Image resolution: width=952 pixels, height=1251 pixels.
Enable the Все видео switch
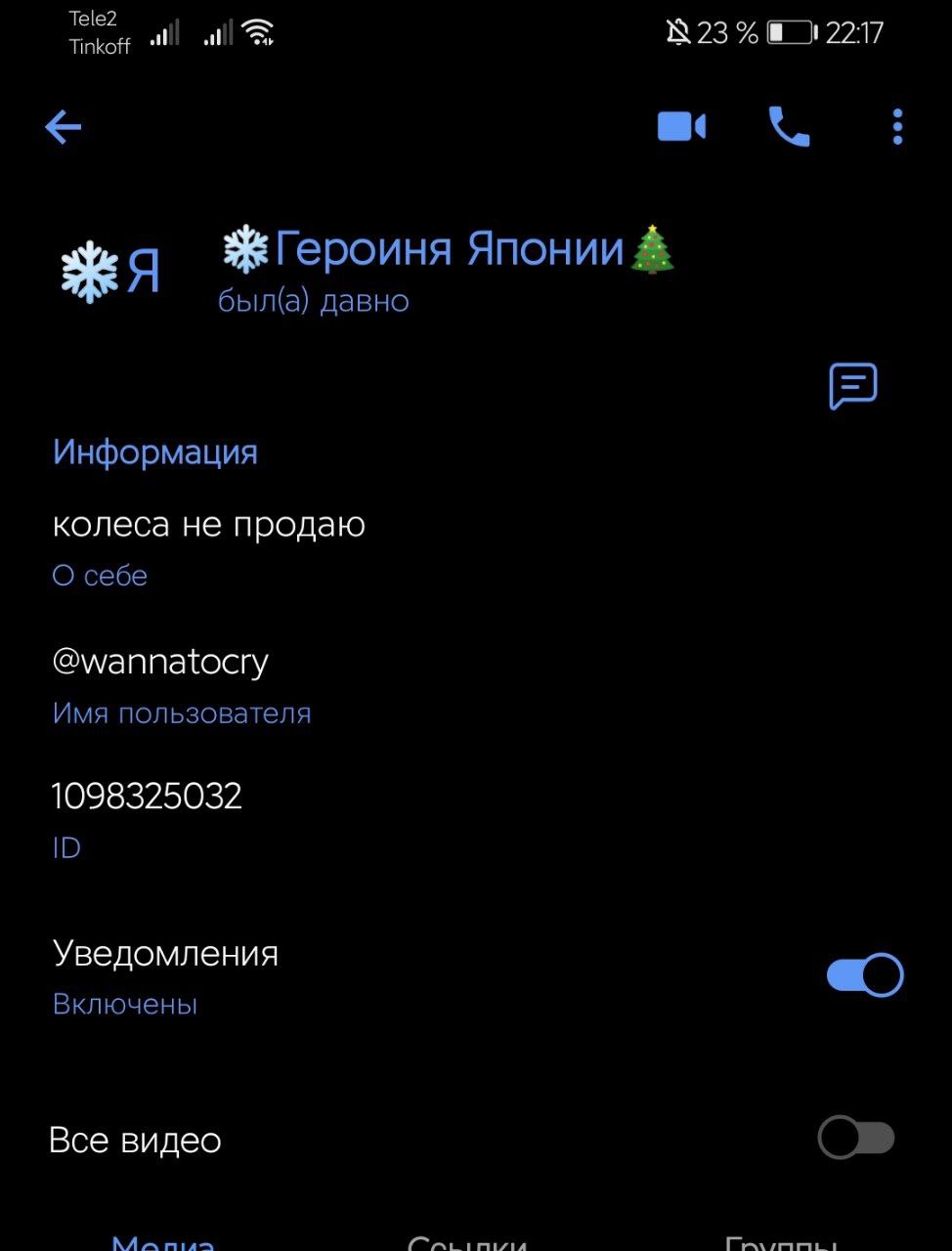tap(856, 1139)
